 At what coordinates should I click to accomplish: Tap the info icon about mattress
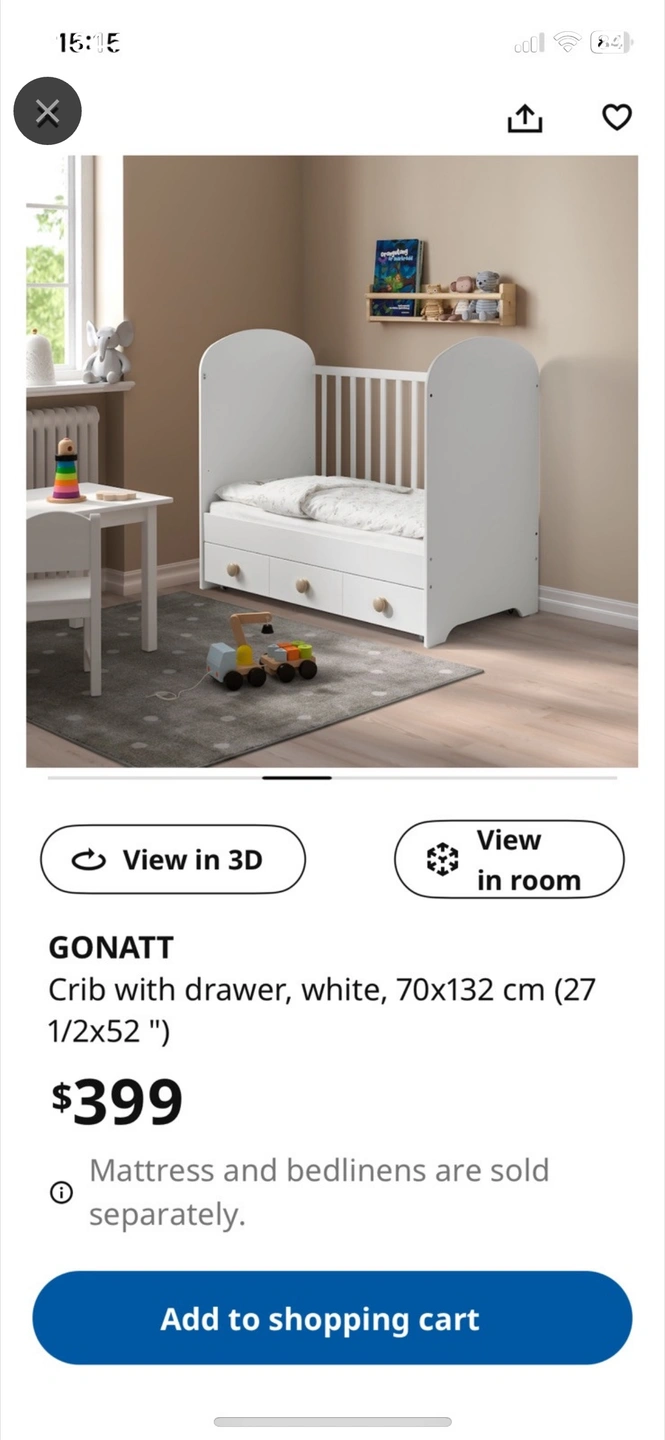click(61, 1192)
